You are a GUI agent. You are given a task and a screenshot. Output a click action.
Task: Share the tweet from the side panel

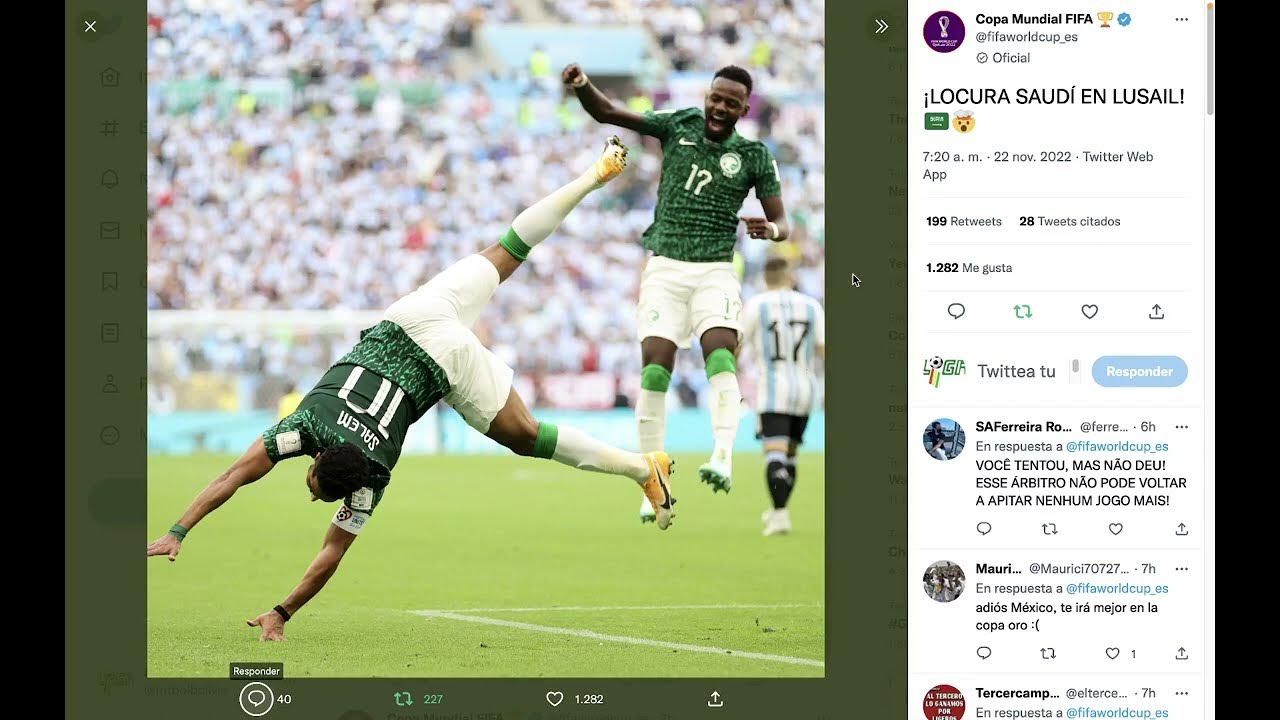point(1156,312)
